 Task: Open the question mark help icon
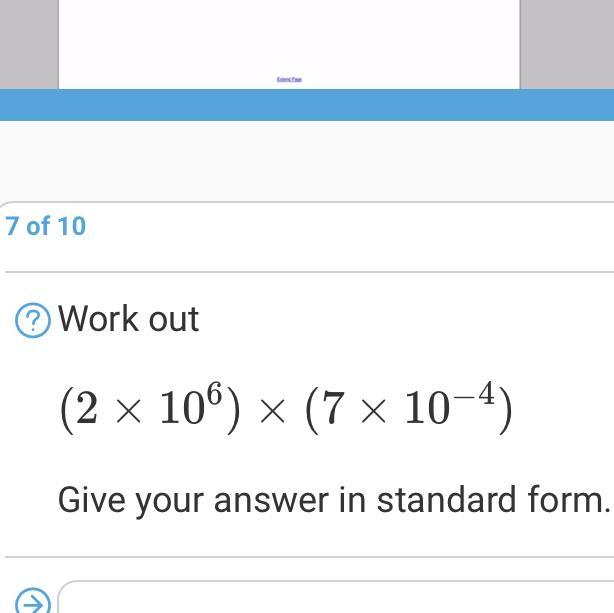[33, 320]
